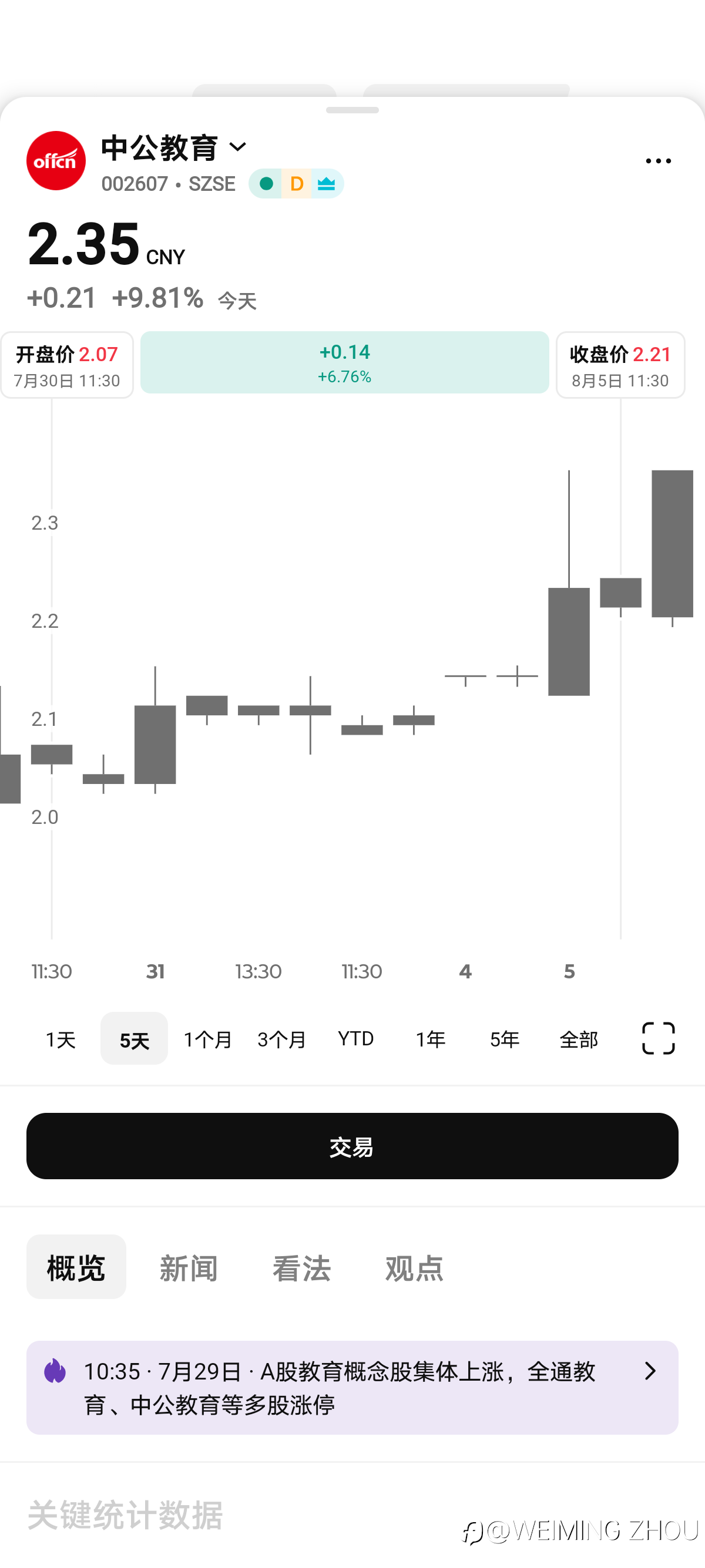Tap the 交易 trade button
The width and height of the screenshot is (705, 1568).
pyautogui.click(x=352, y=1146)
